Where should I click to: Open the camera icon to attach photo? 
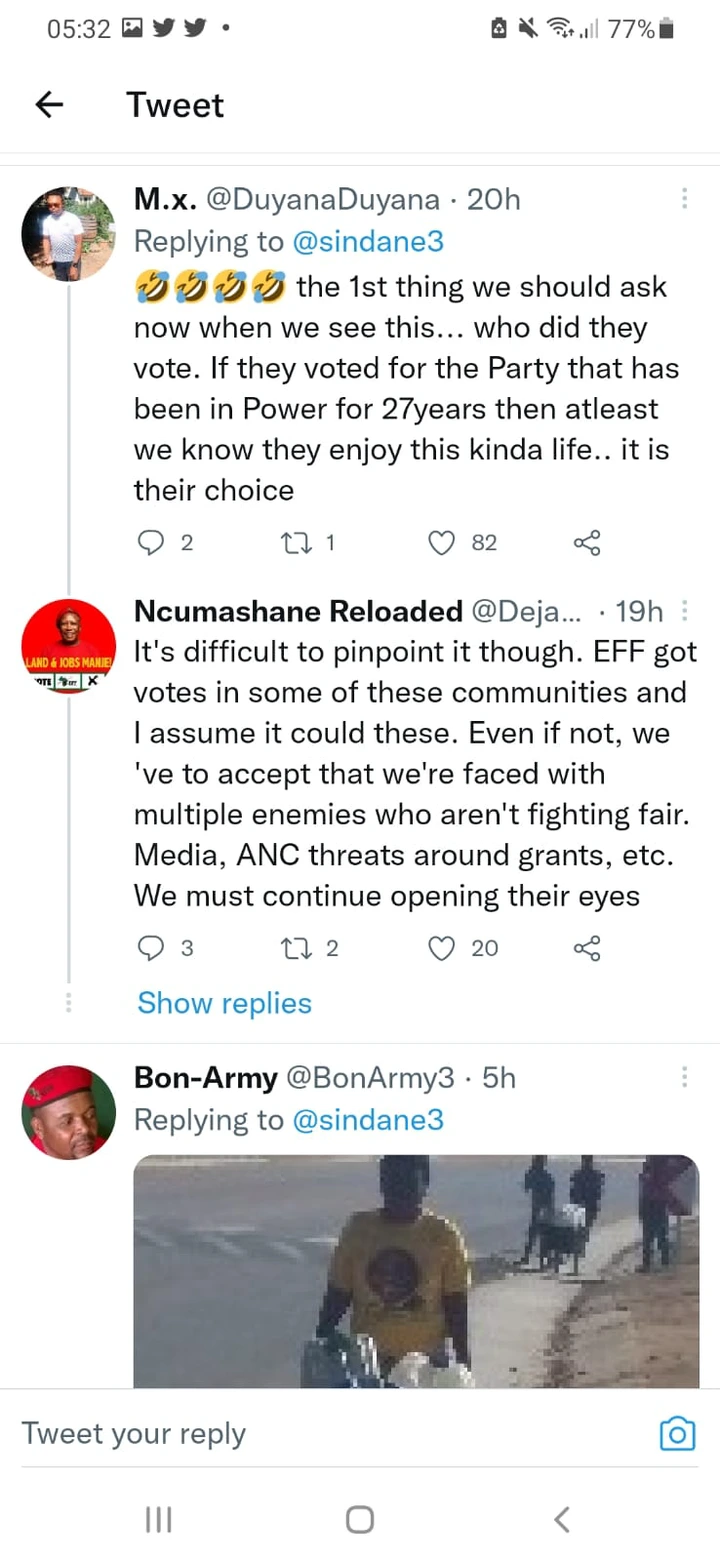[x=677, y=1434]
